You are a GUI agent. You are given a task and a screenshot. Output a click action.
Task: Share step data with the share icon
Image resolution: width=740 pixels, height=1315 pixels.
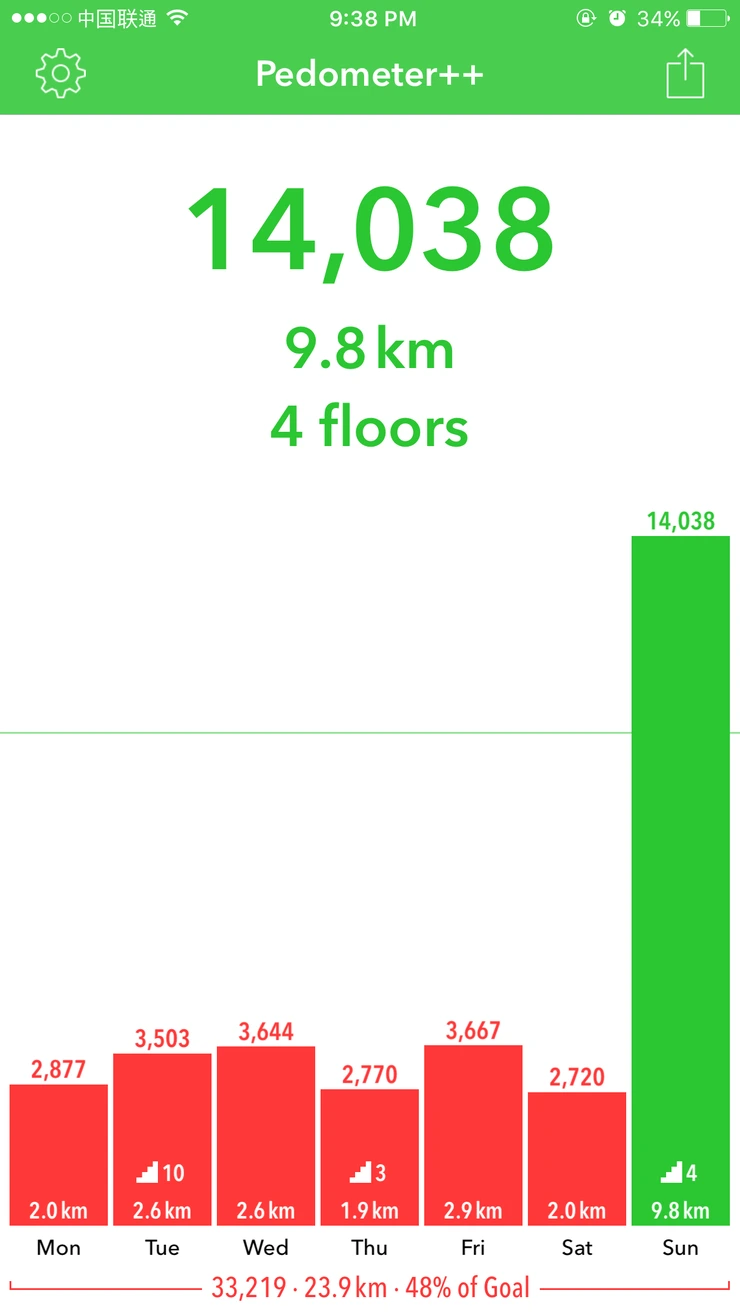[x=685, y=74]
